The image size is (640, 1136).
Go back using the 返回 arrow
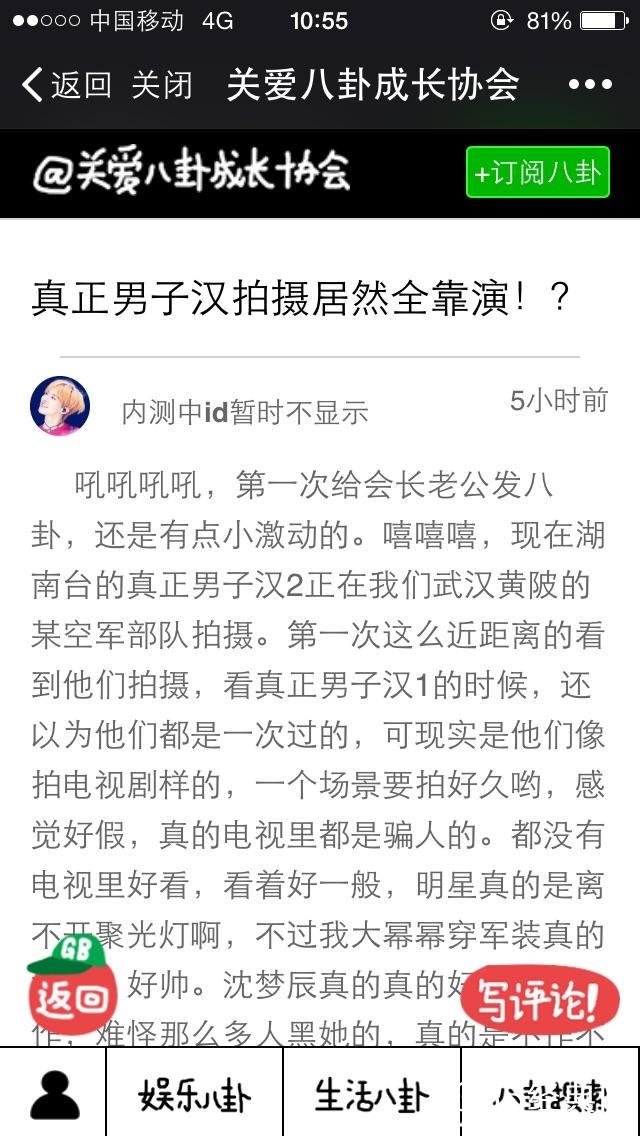[65, 85]
